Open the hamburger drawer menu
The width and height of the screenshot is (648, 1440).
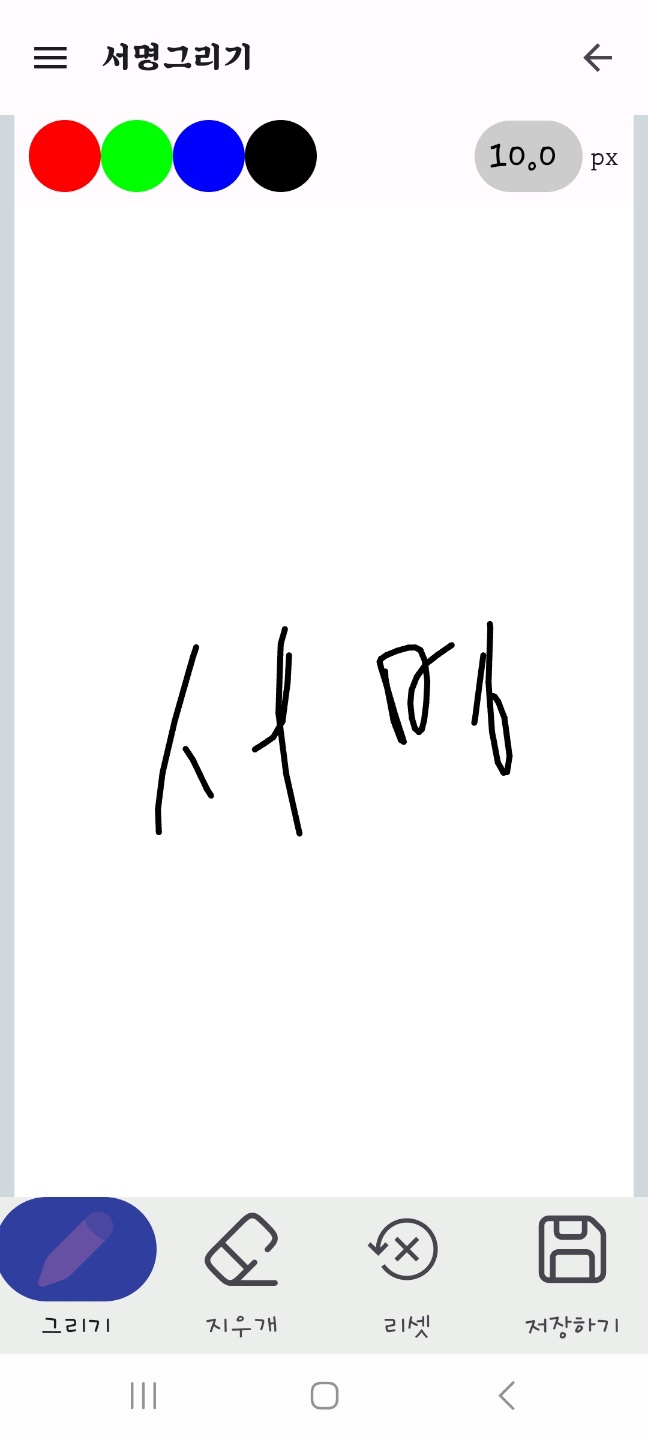coord(50,58)
